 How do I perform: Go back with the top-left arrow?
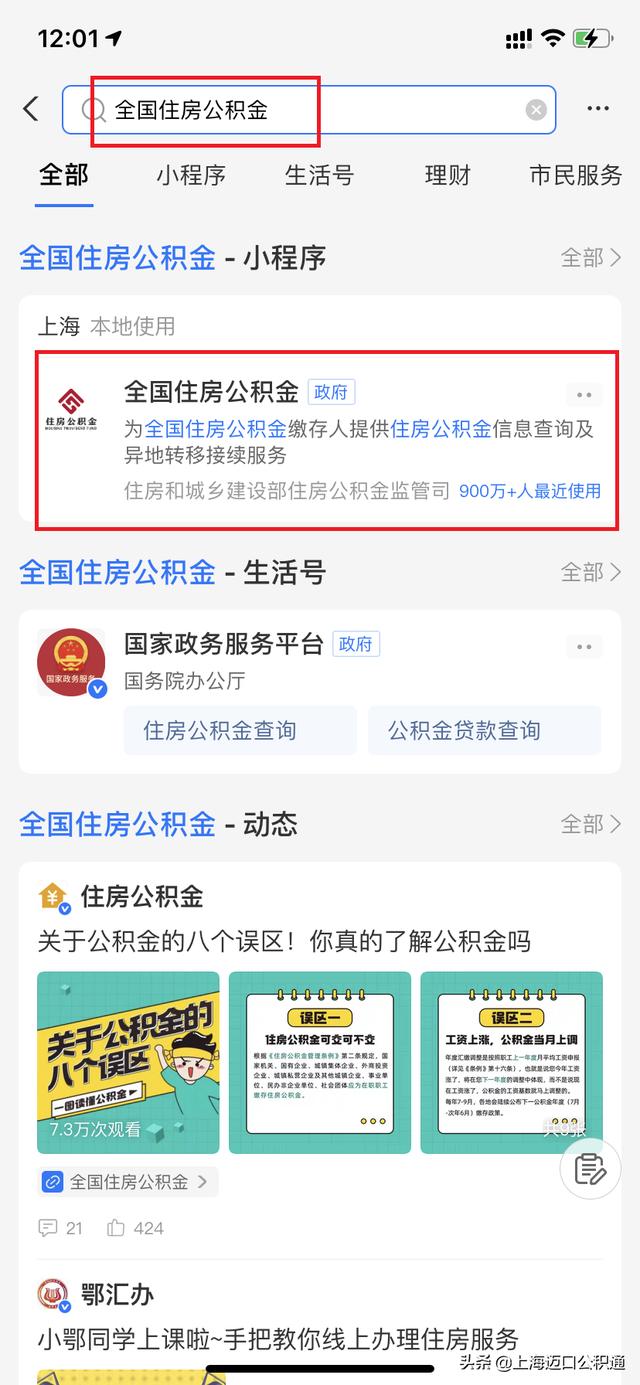32,110
